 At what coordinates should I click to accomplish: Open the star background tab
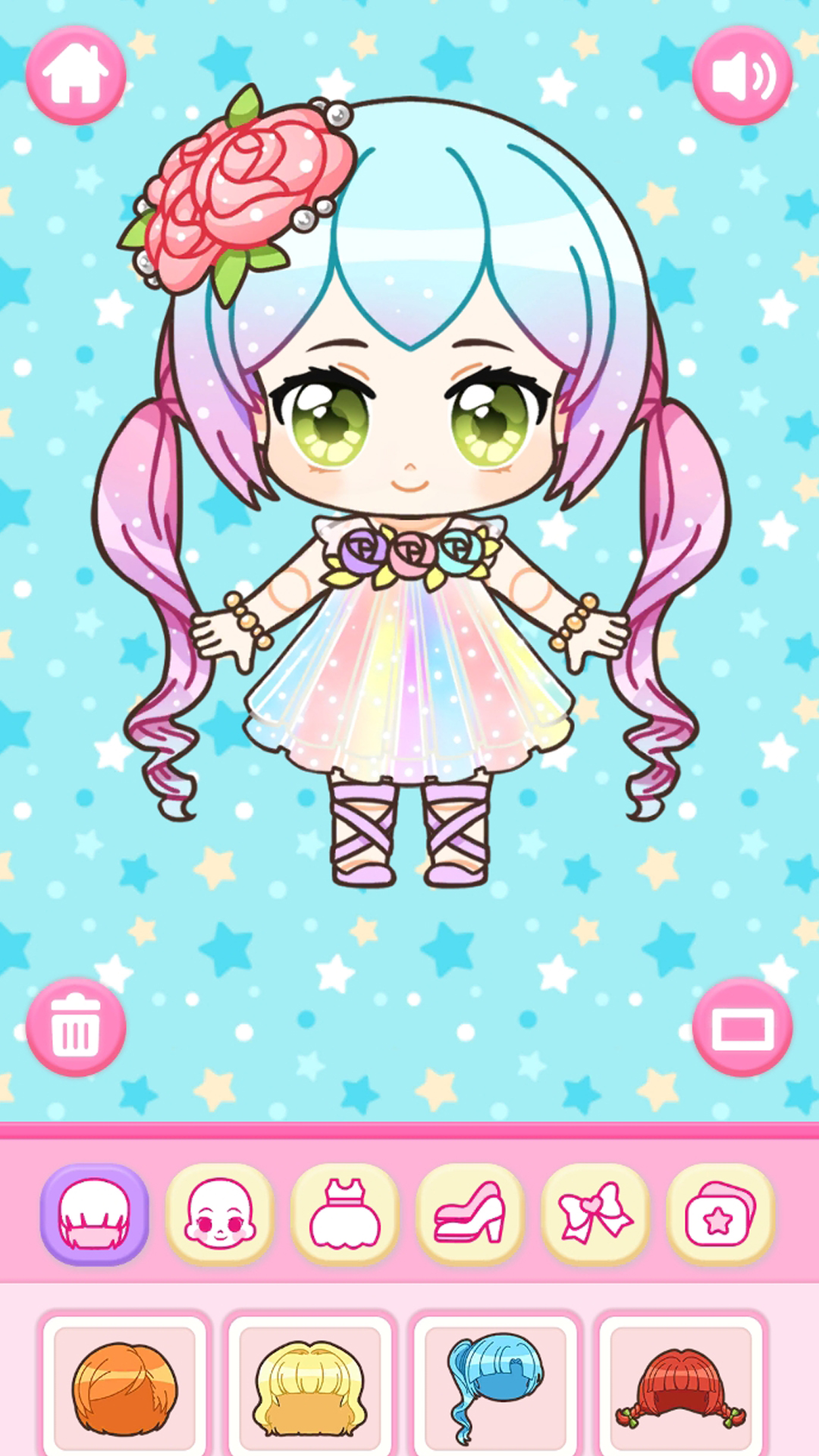pyautogui.click(x=720, y=1214)
